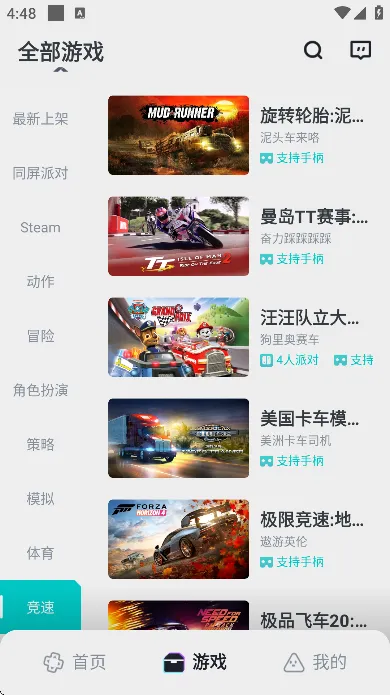Select the 最新上架 category
Screen dimensions: 390x695
(x=40, y=119)
